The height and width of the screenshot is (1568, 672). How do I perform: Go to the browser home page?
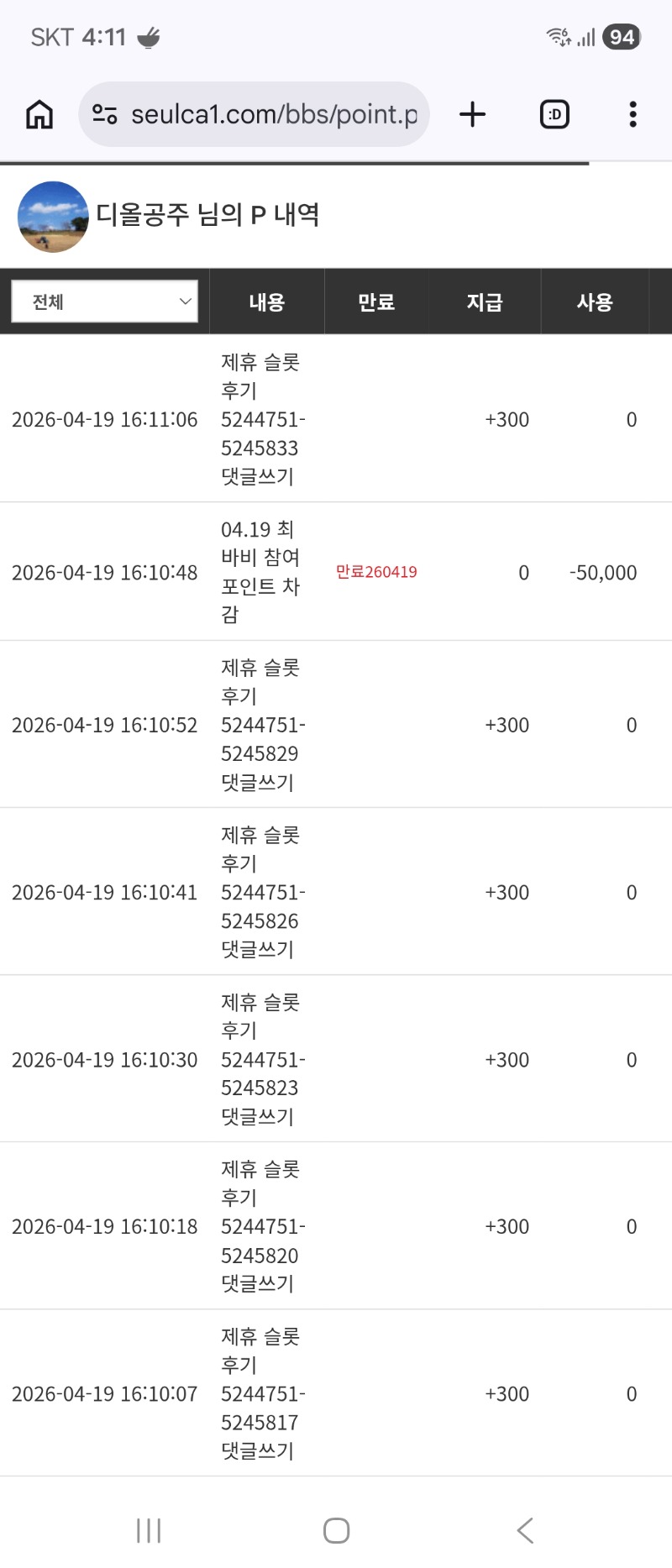[39, 114]
